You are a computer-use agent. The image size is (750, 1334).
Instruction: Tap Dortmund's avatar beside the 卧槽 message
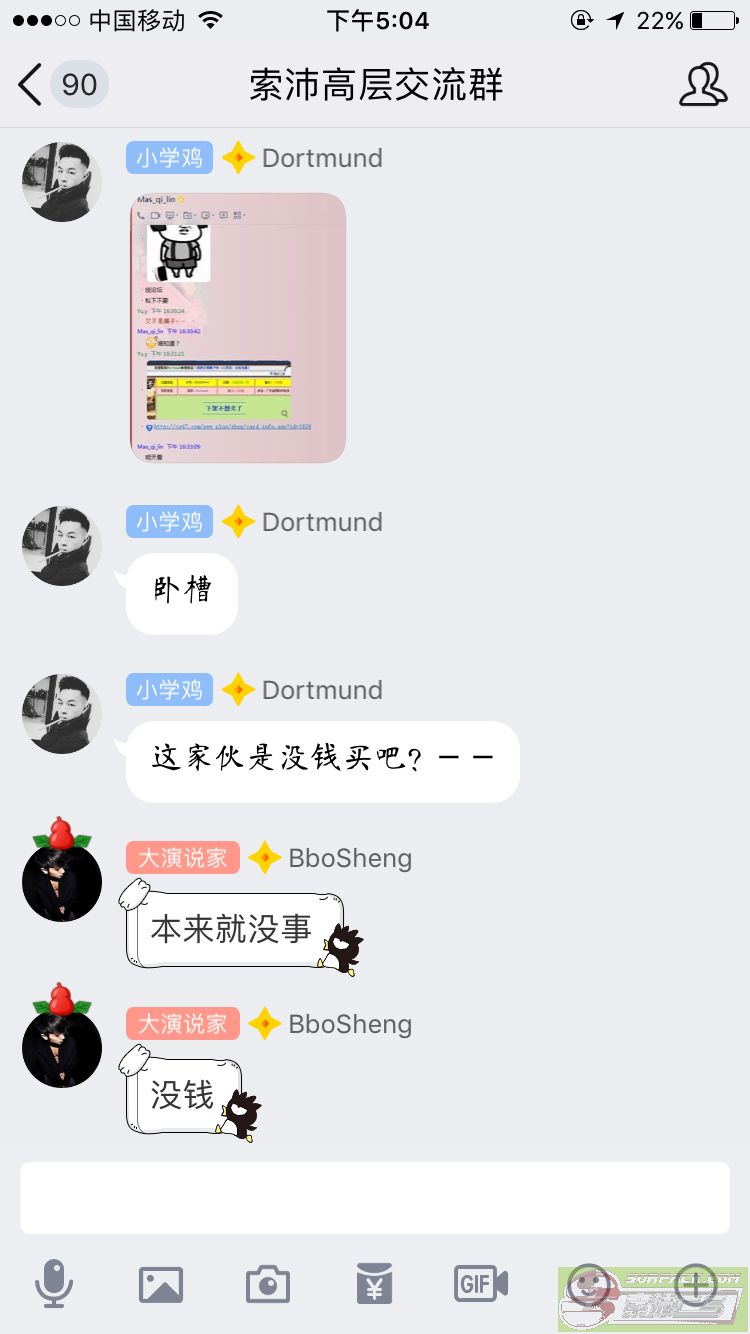click(x=62, y=546)
